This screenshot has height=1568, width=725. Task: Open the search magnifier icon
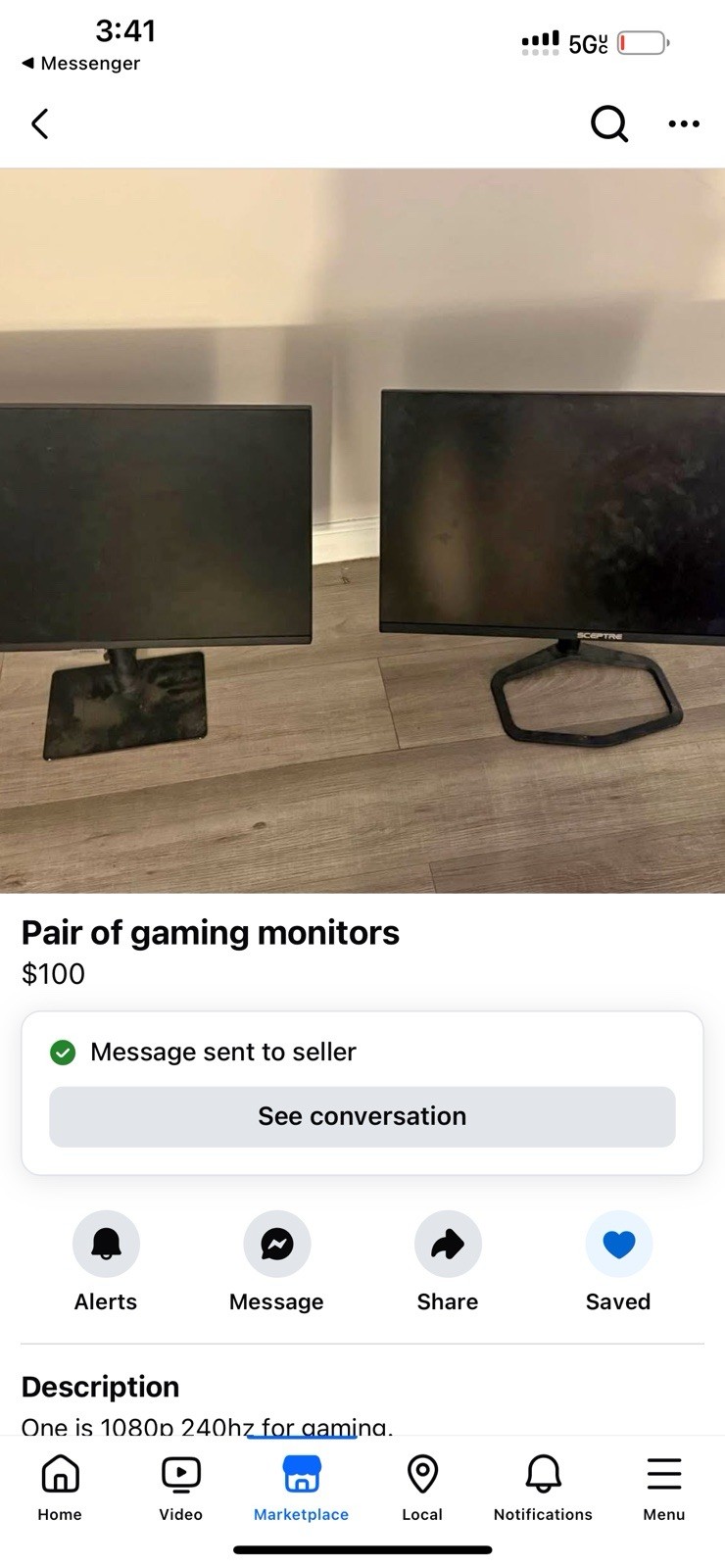point(609,123)
